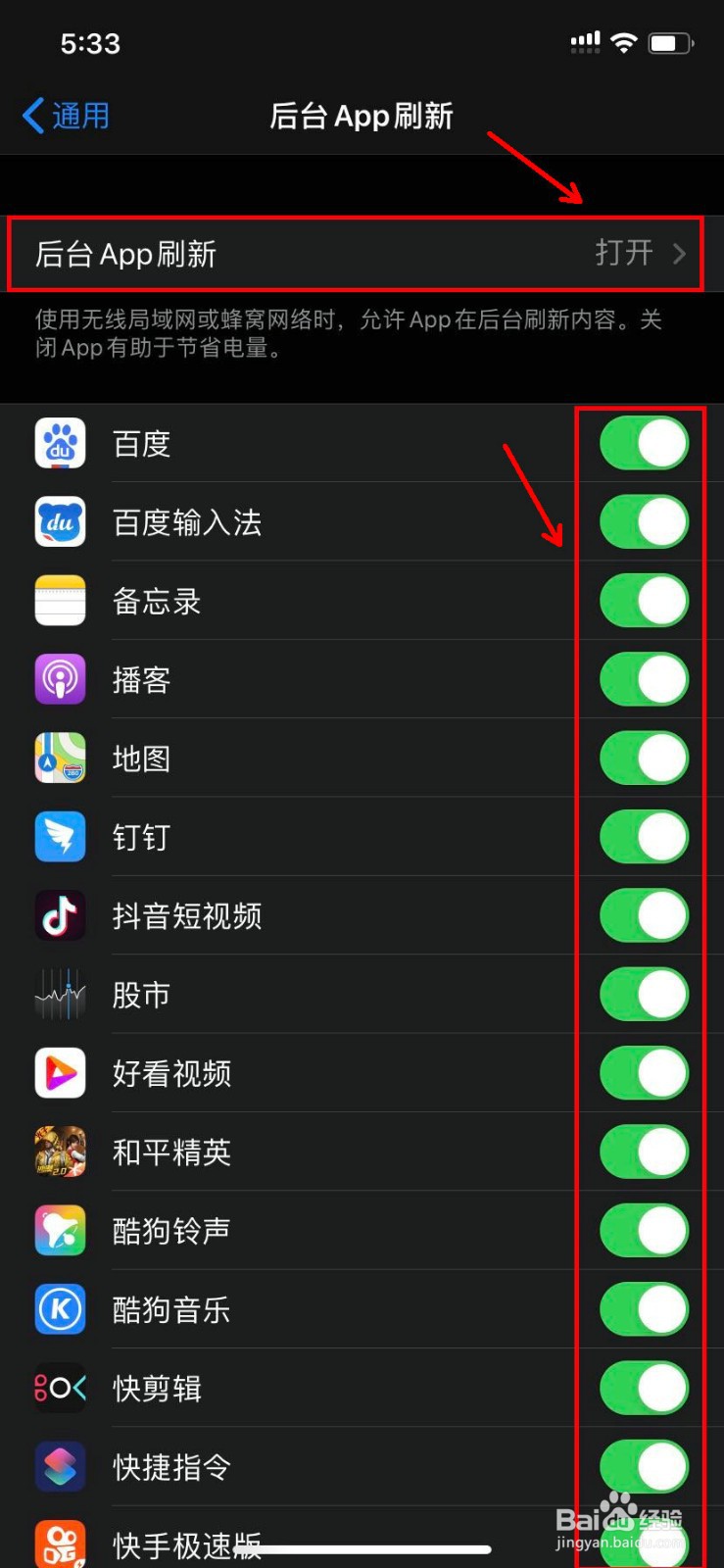Click the 钉钉 (DingTalk) app icon
The height and width of the screenshot is (1568, 724).
pyautogui.click(x=60, y=837)
